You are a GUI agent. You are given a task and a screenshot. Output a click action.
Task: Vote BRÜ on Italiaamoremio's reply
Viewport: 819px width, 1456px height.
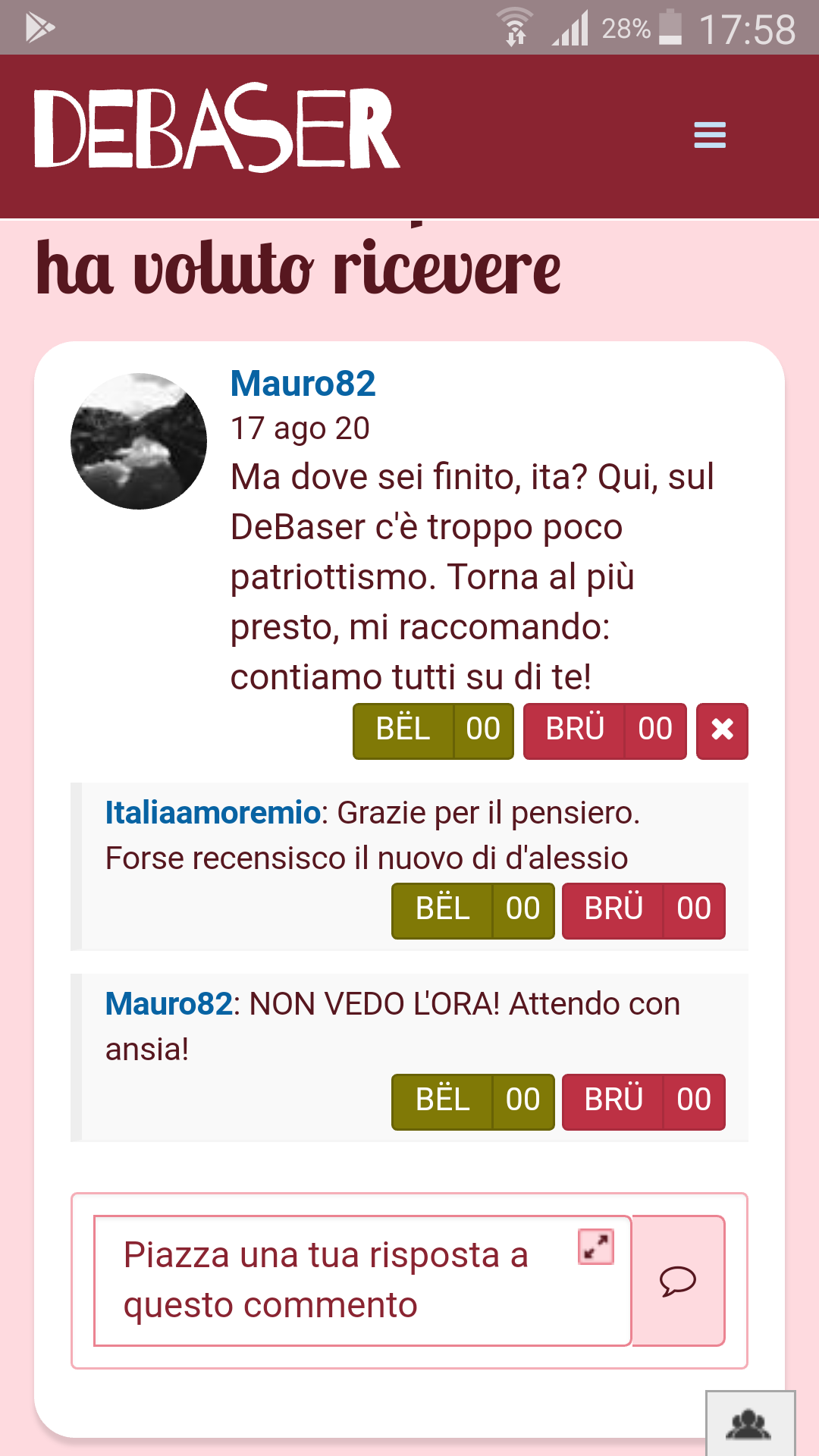[644, 911]
